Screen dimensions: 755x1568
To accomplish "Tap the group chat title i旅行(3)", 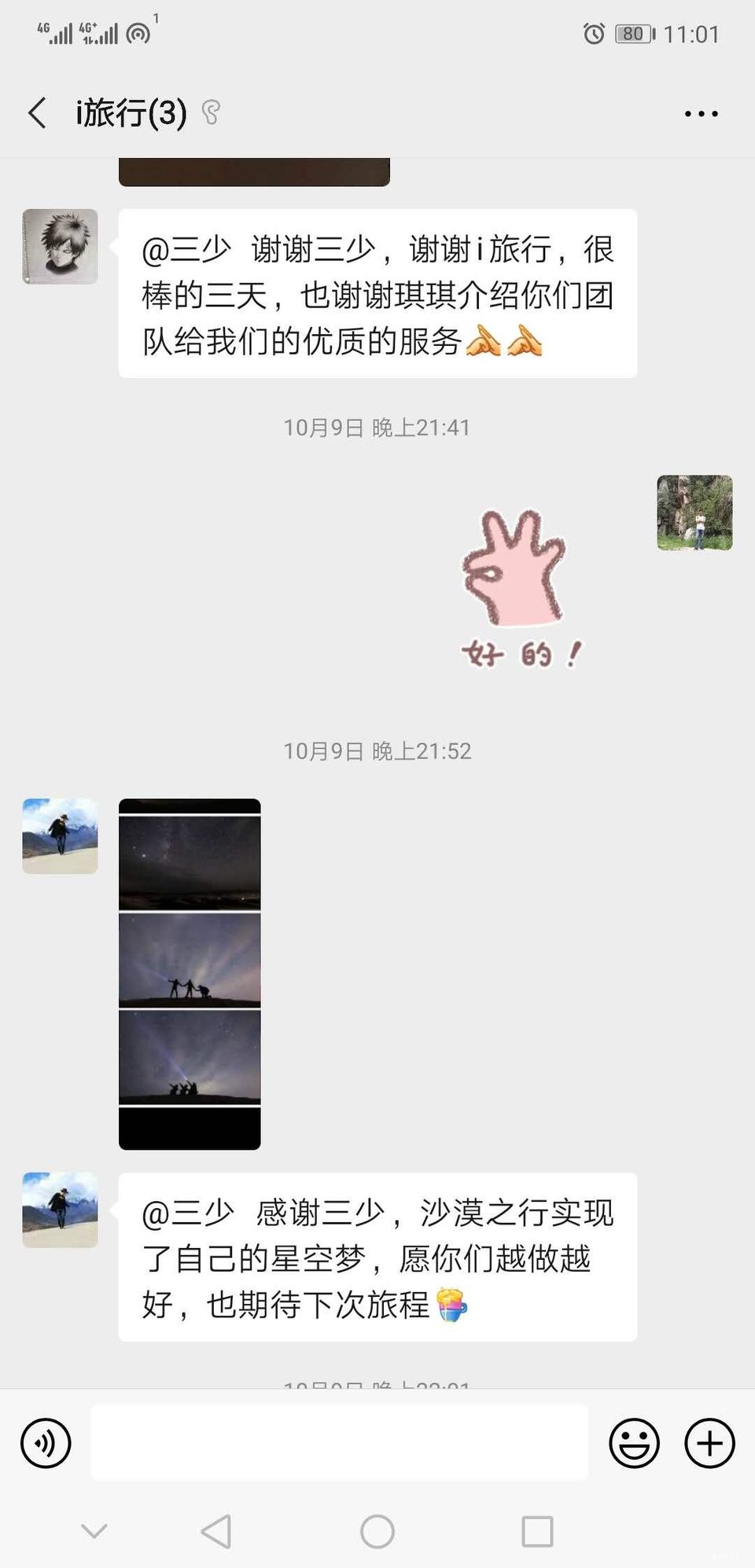I will coord(130,112).
